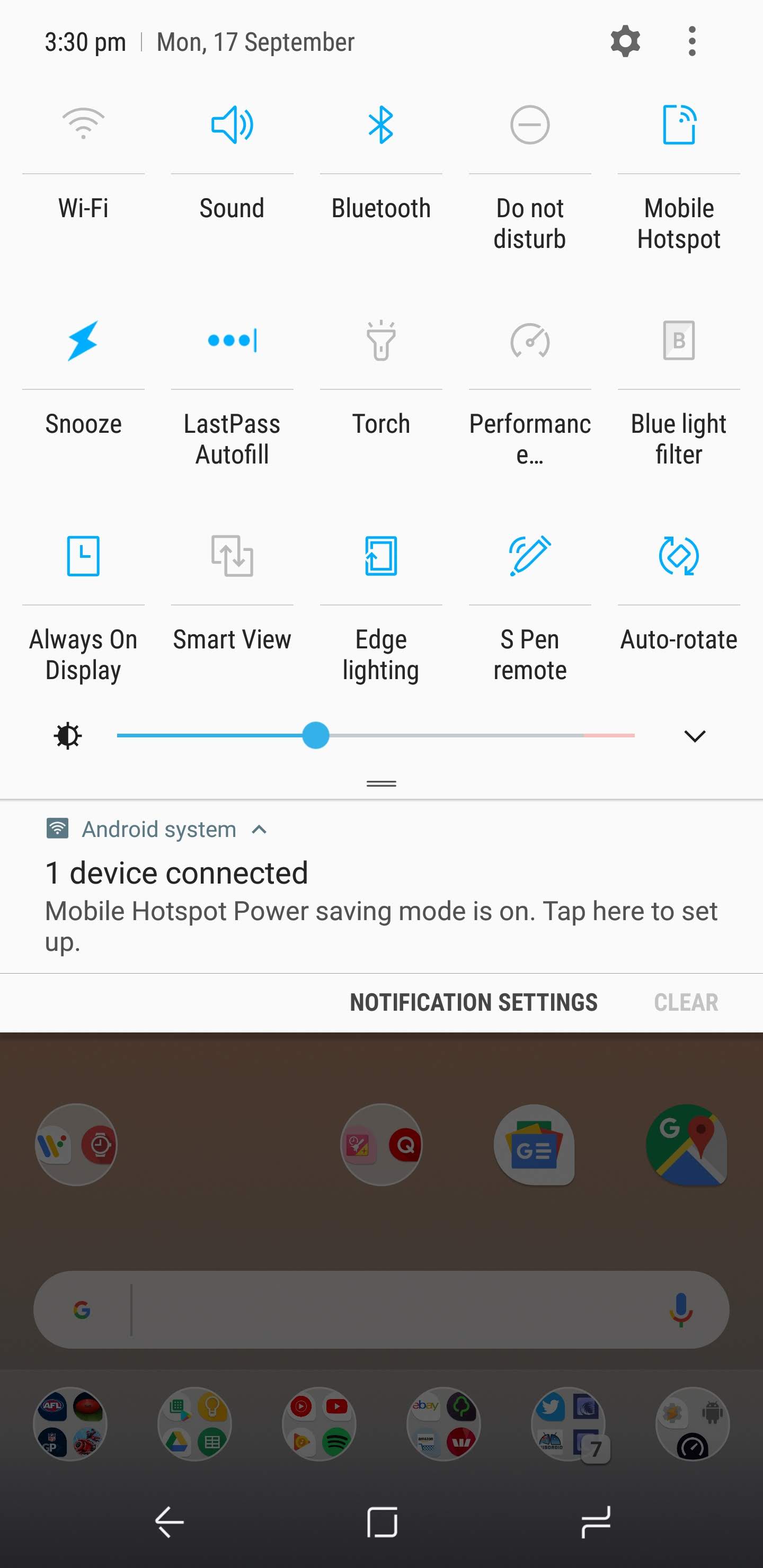
Task: Turn off Always On Display
Action: (x=83, y=556)
